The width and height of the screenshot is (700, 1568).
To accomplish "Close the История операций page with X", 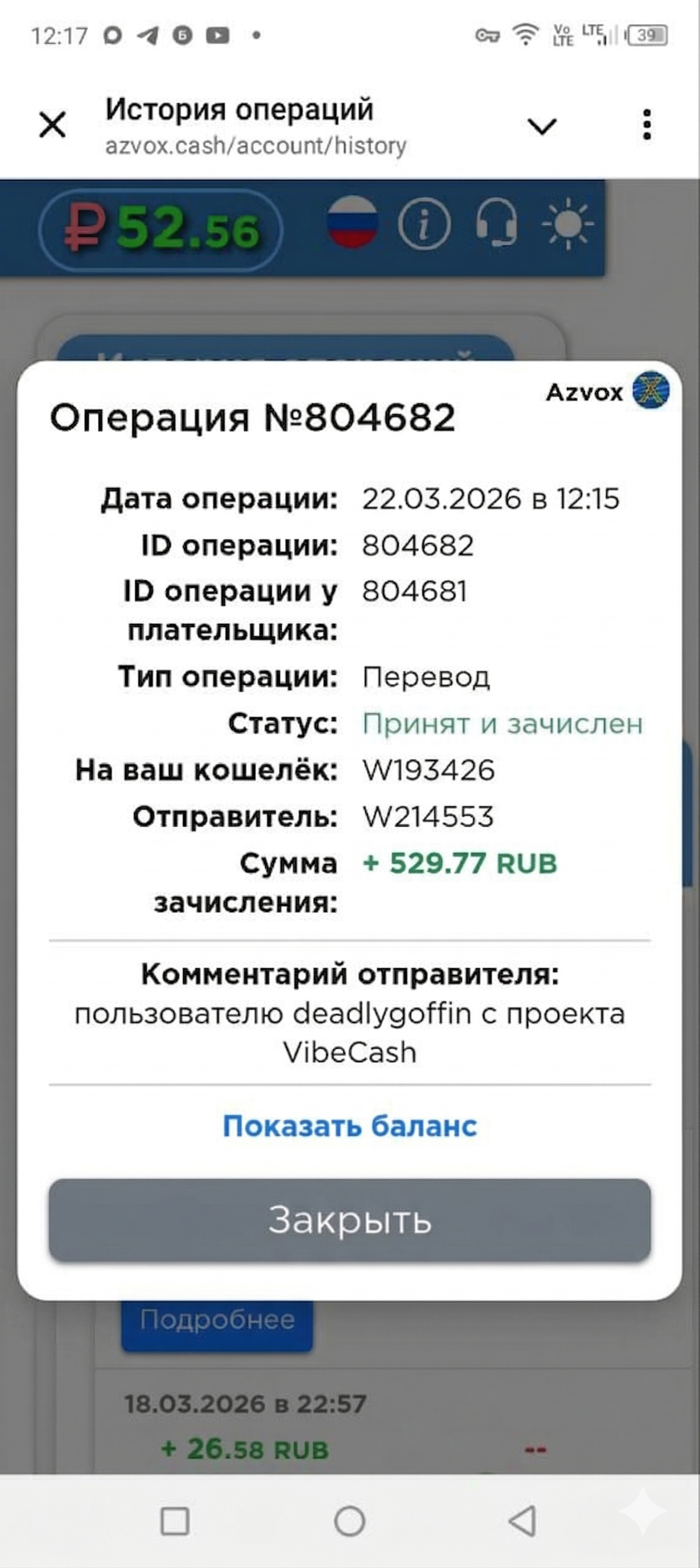I will 51,125.
